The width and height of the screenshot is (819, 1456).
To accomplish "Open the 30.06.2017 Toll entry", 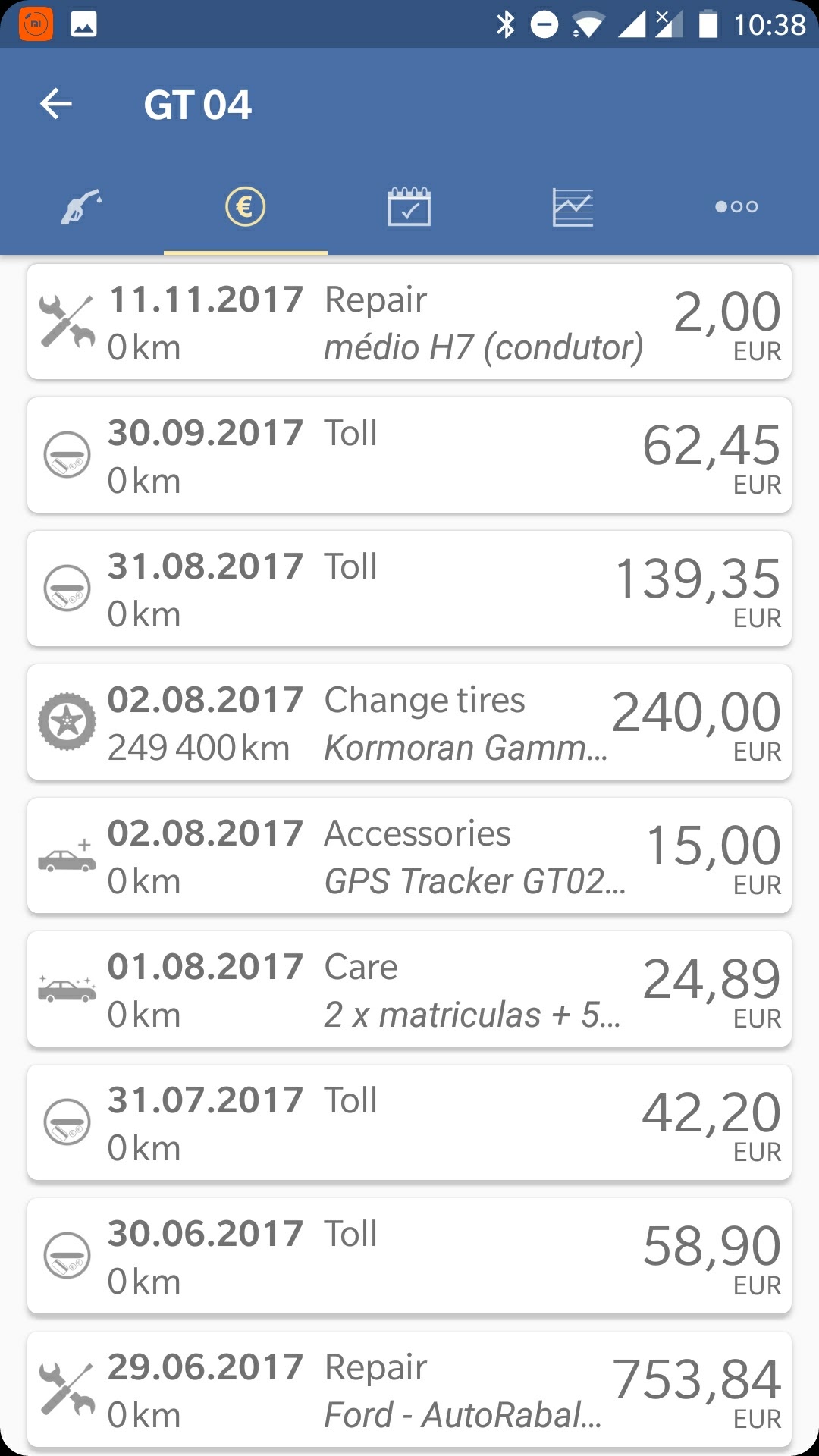I will (409, 1257).
